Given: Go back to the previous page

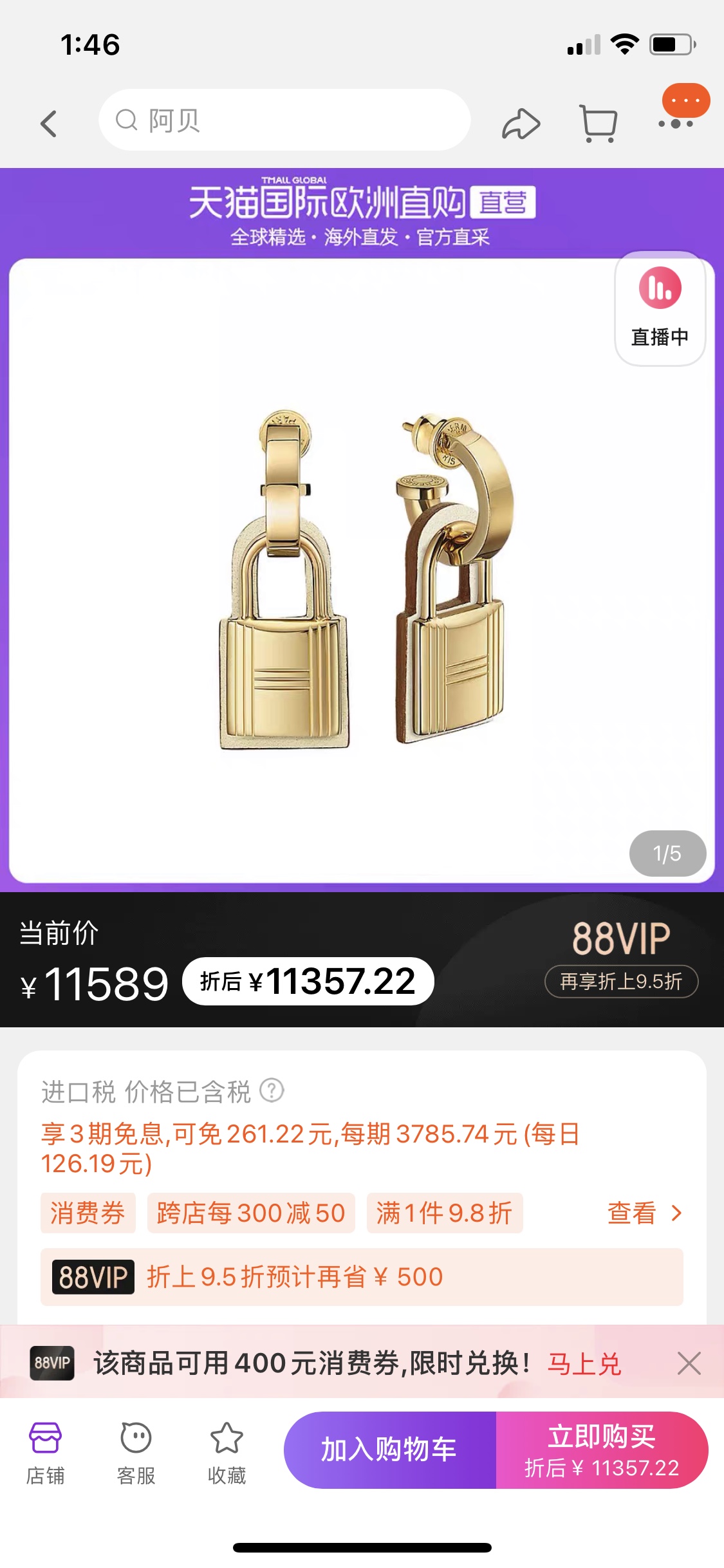Looking at the screenshot, I should coord(49,123).
